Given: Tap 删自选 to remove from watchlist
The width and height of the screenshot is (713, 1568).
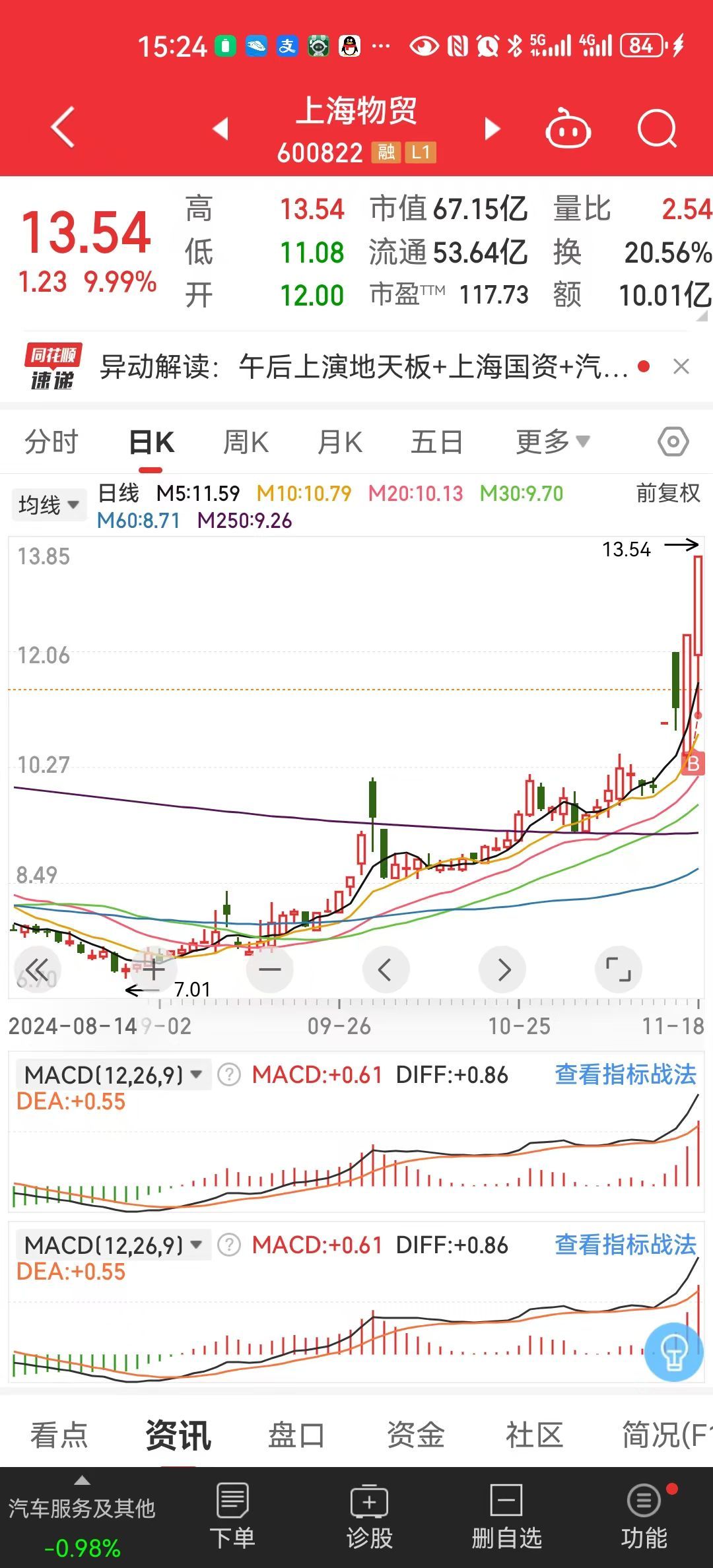Looking at the screenshot, I should tap(506, 1517).
